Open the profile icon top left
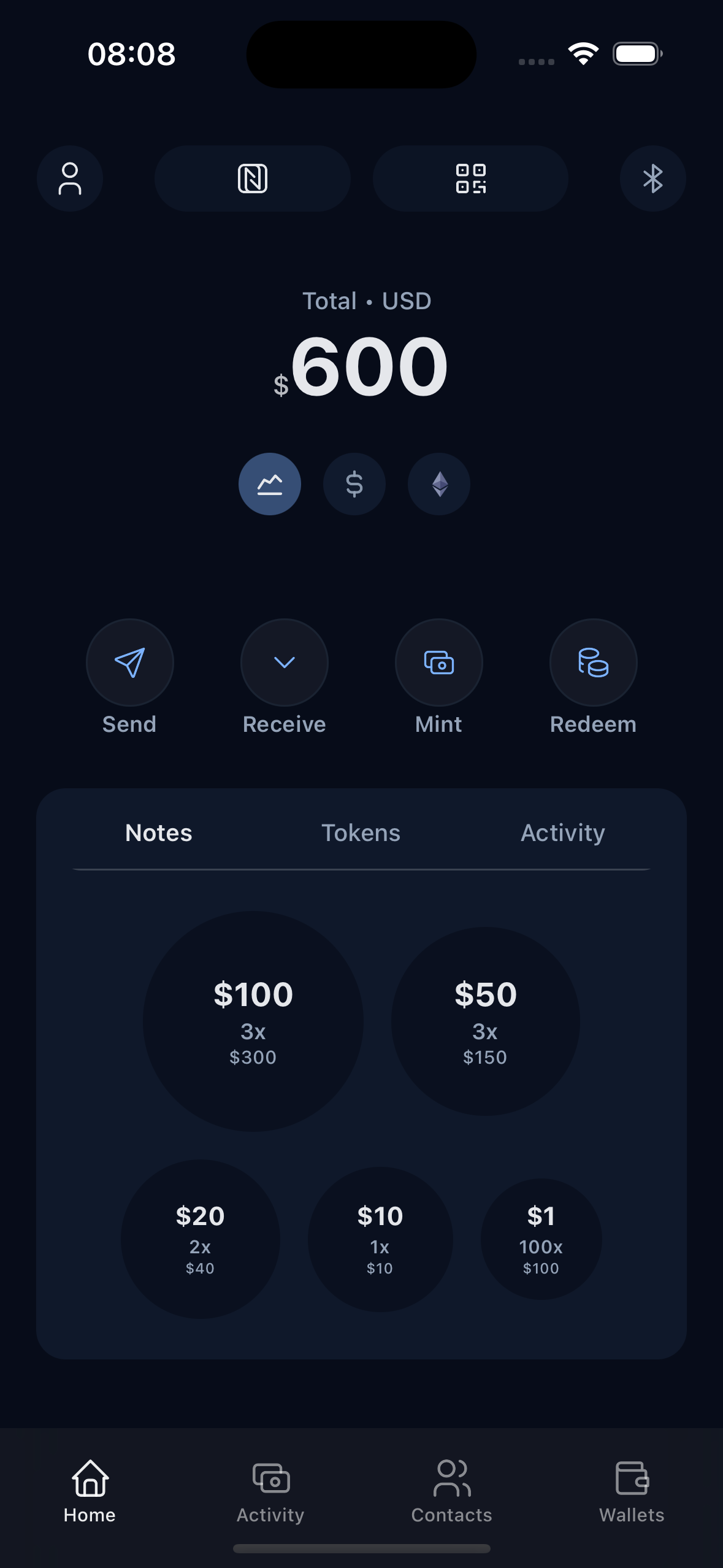723x1568 pixels. [x=70, y=179]
